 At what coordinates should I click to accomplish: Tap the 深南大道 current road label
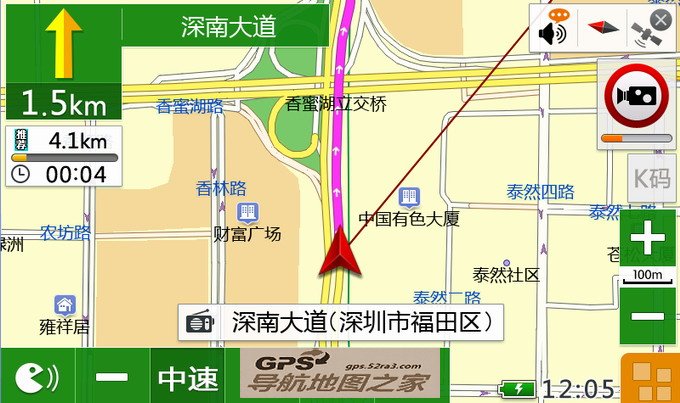[340, 322]
